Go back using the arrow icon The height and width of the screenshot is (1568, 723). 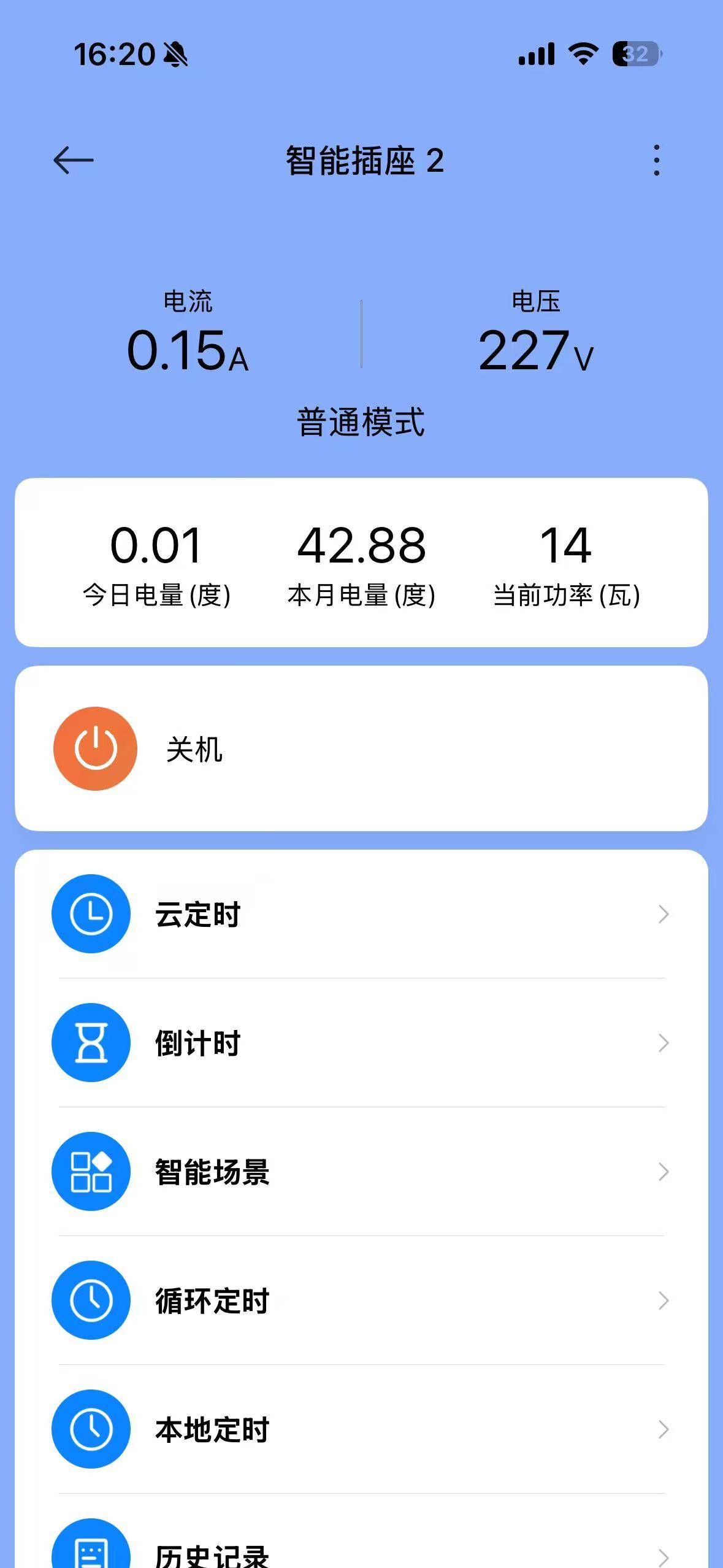coord(74,161)
